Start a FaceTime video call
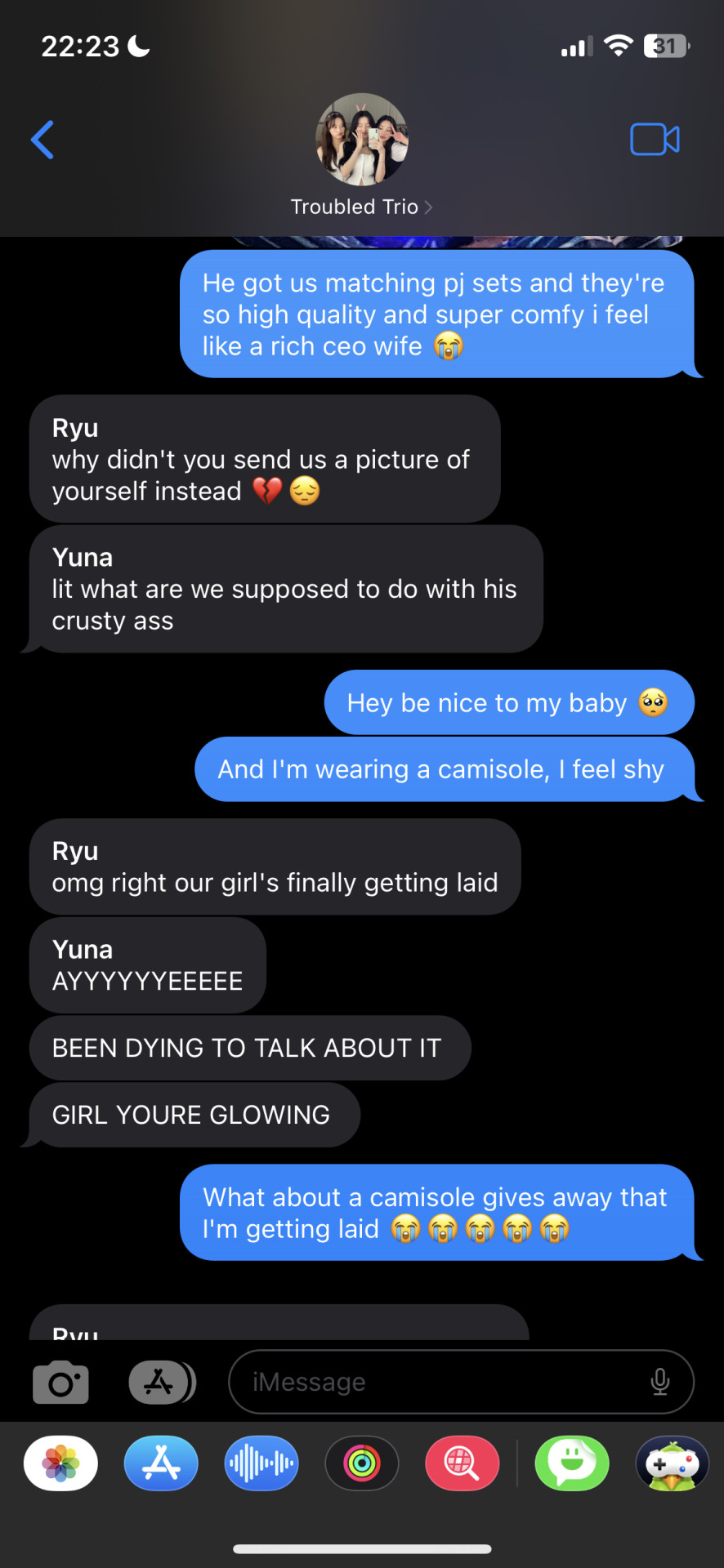This screenshot has width=724, height=1568. [x=655, y=140]
